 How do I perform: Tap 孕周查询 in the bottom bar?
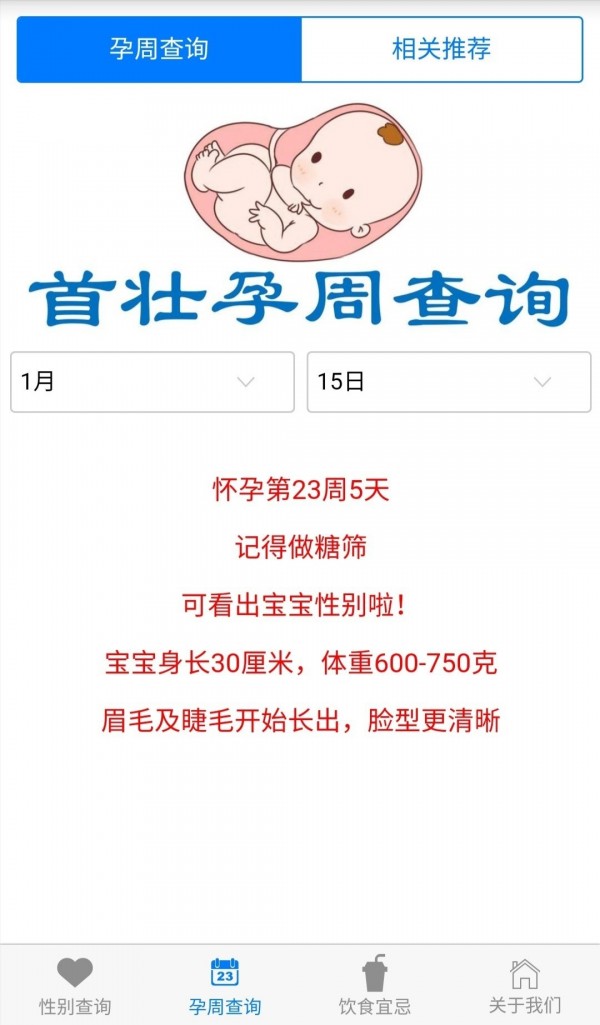pyautogui.click(x=225, y=984)
